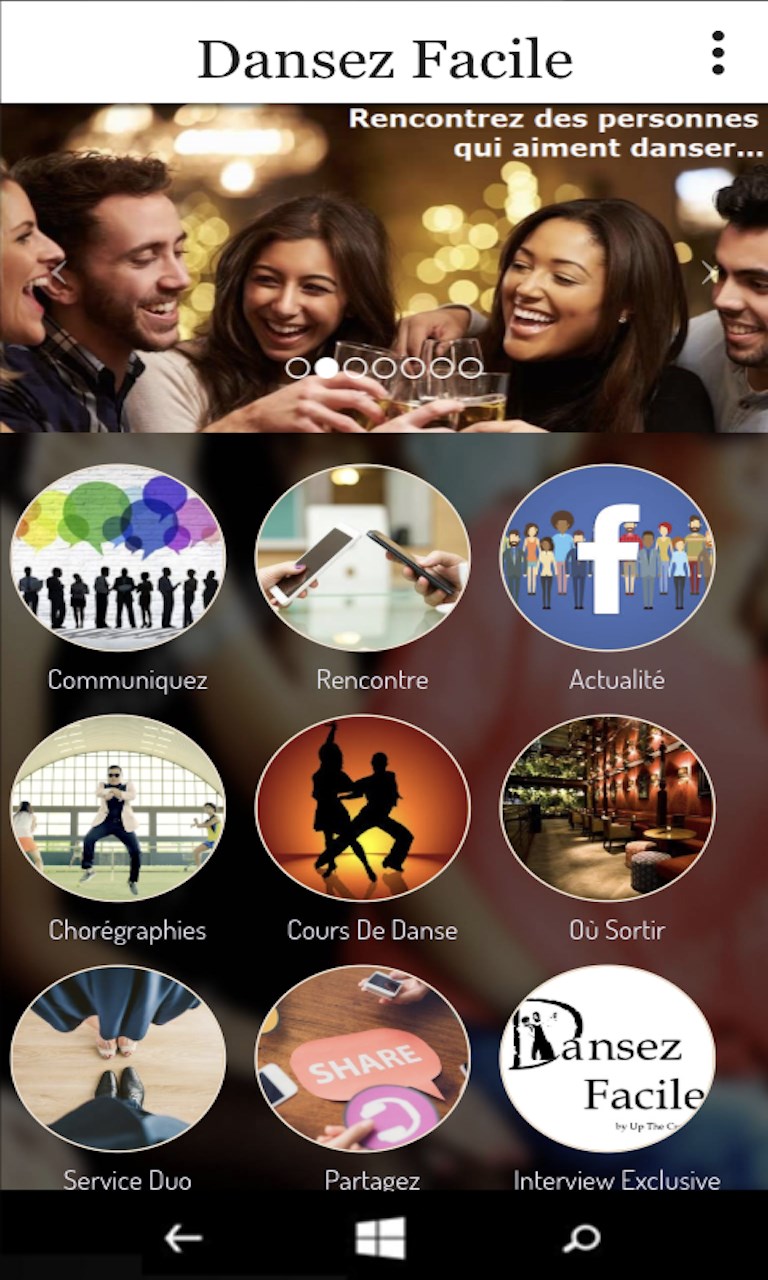Viewport: 768px width, 1280px height.
Task: Go to the previous banner slide
Action: point(58,272)
